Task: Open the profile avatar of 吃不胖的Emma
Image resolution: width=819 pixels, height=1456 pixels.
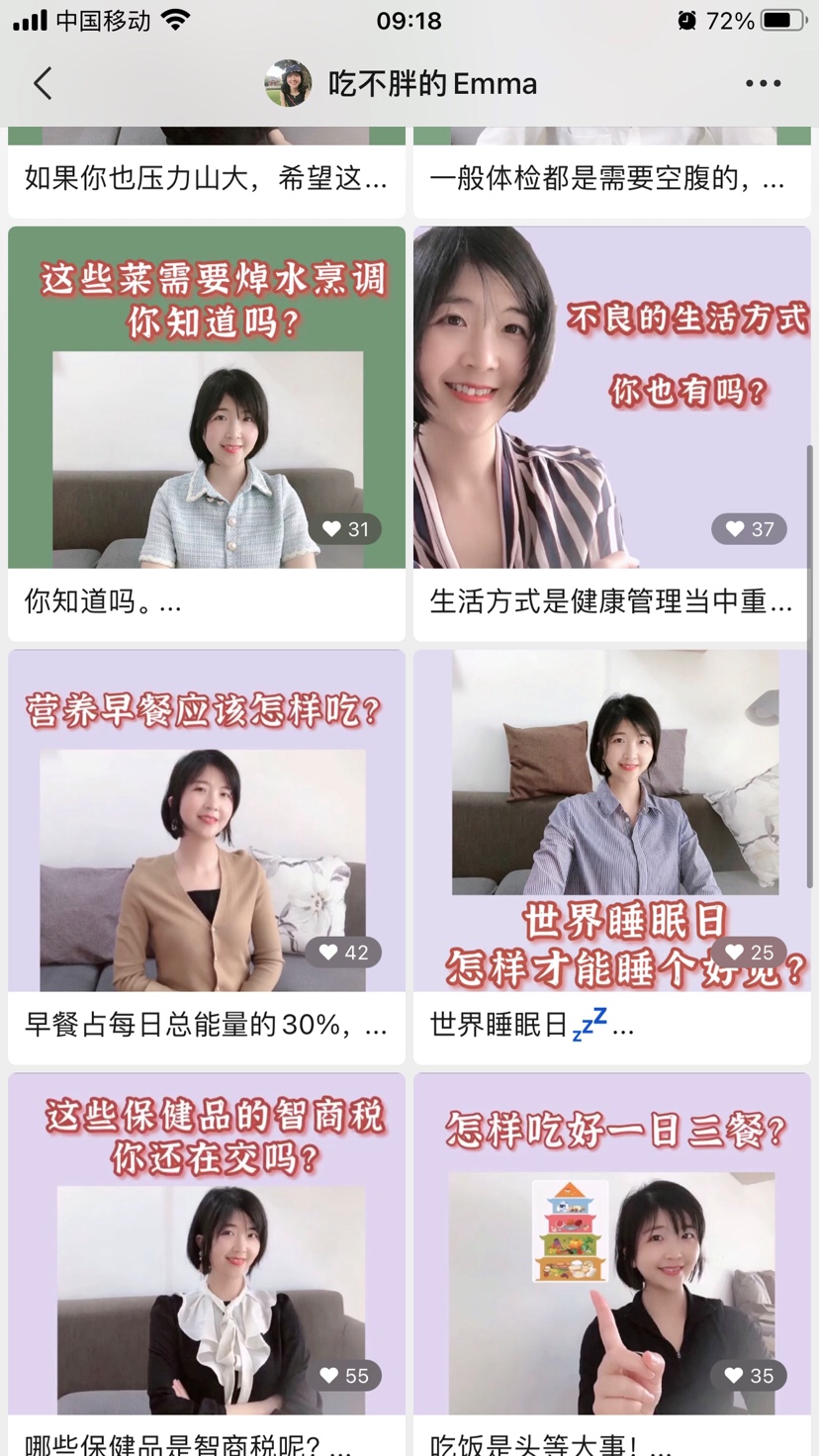Action: coord(289,84)
